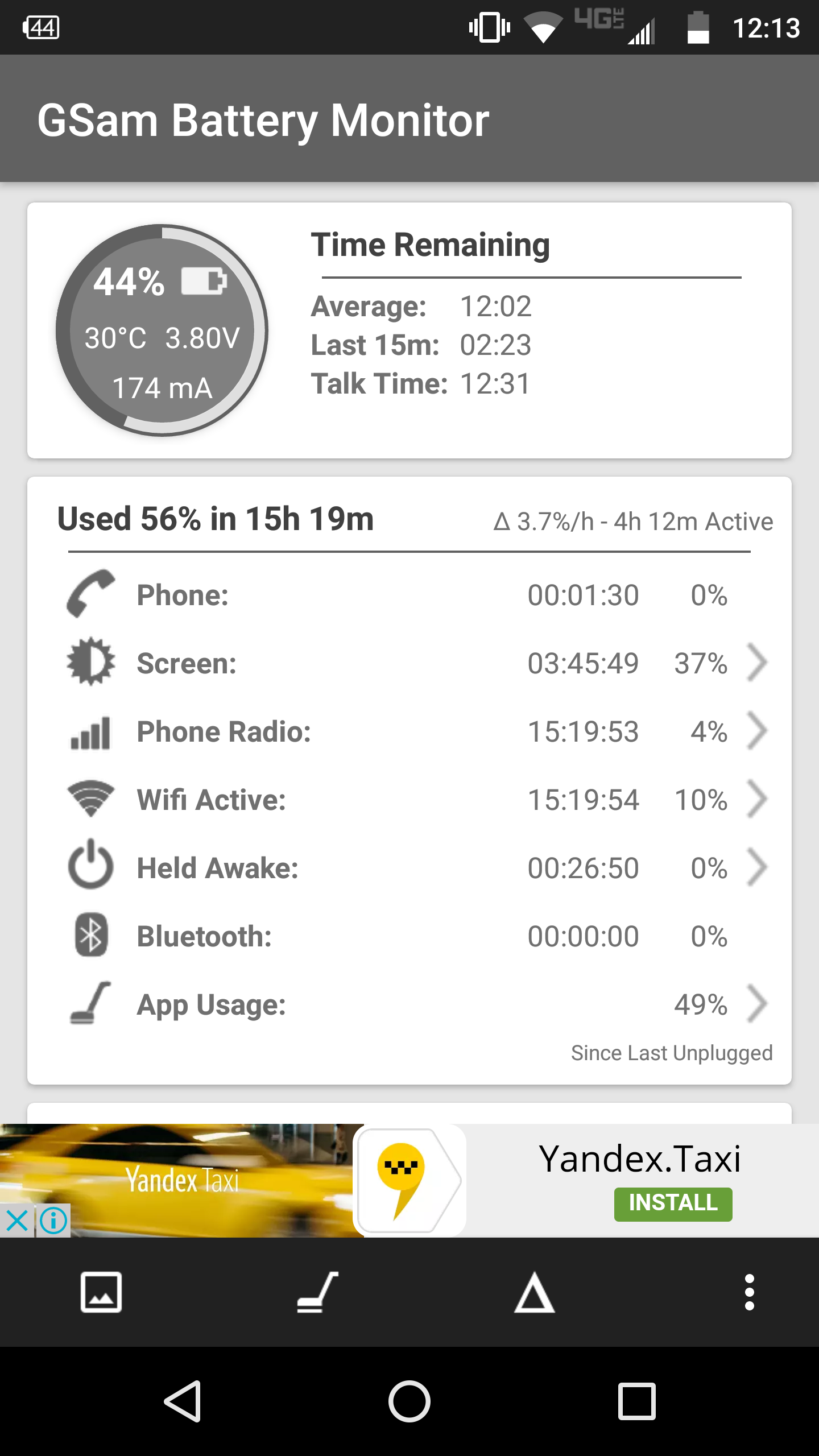The height and width of the screenshot is (1456, 819).
Task: Dismiss the Yandex Taxi ad
Action: tap(17, 1221)
